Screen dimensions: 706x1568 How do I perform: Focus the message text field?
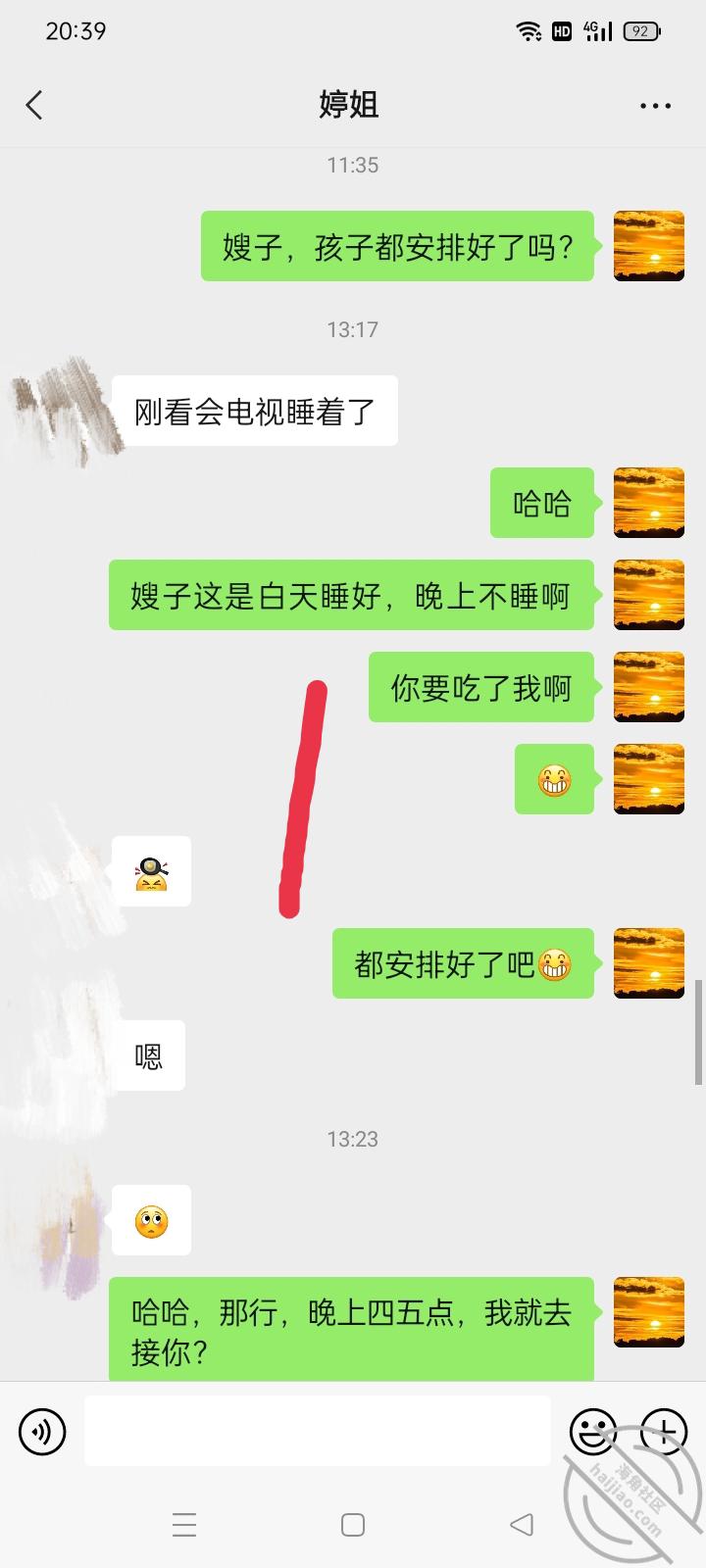click(317, 1431)
